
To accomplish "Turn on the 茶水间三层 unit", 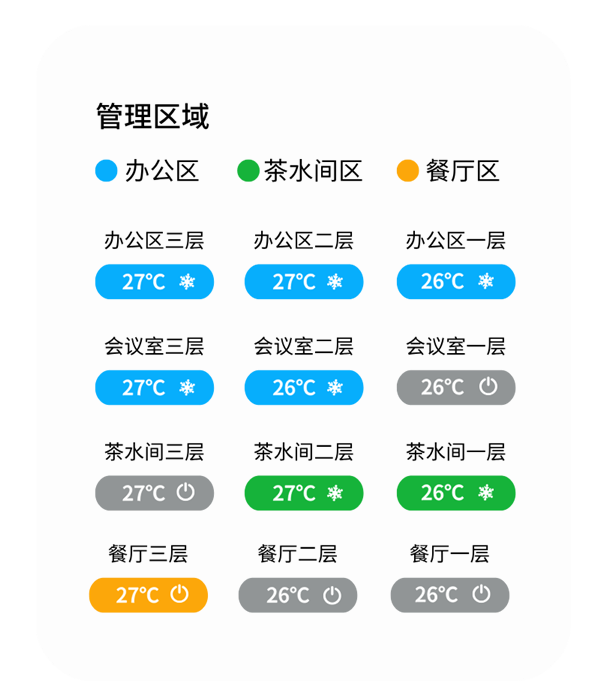I will coord(154,493).
